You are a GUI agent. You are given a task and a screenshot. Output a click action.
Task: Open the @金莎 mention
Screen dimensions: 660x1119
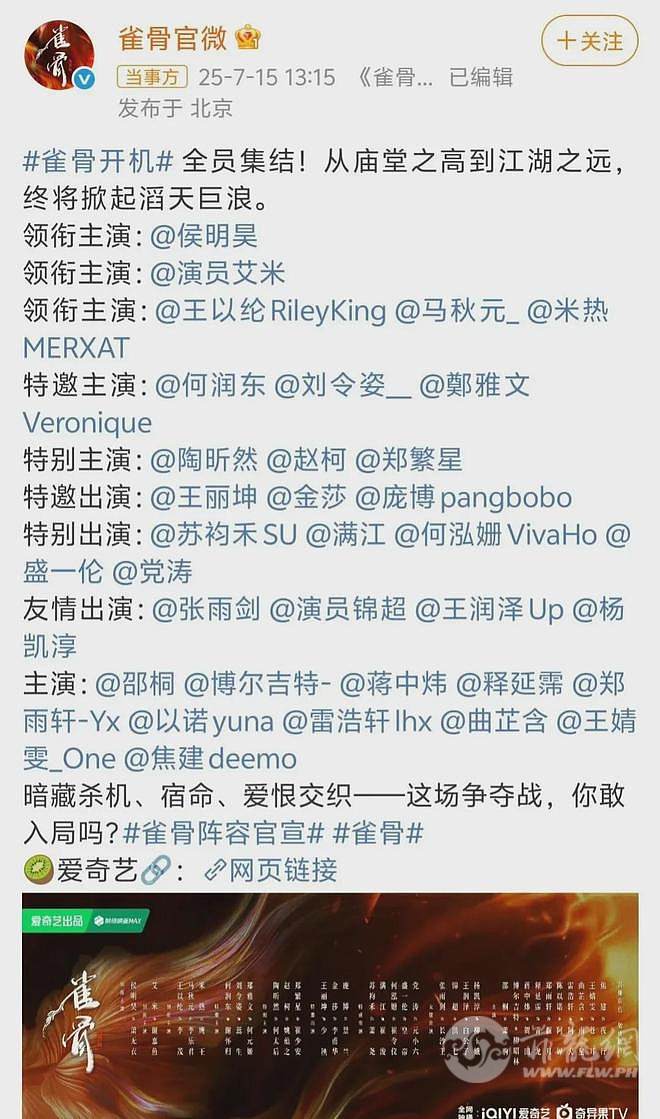coord(305,497)
